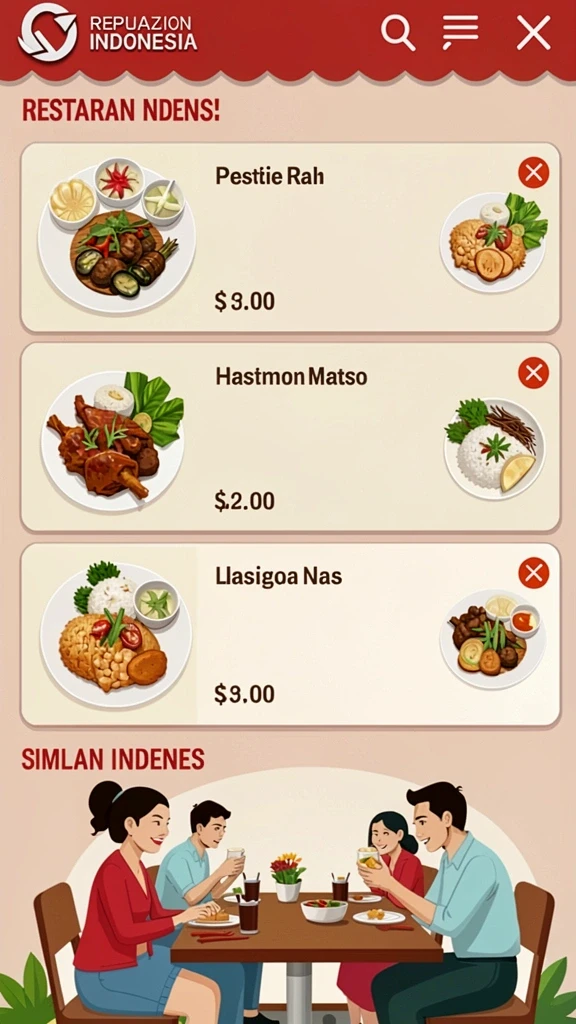Open the menu lines icon in header
Screen dimensions: 576x1024
coord(460,32)
